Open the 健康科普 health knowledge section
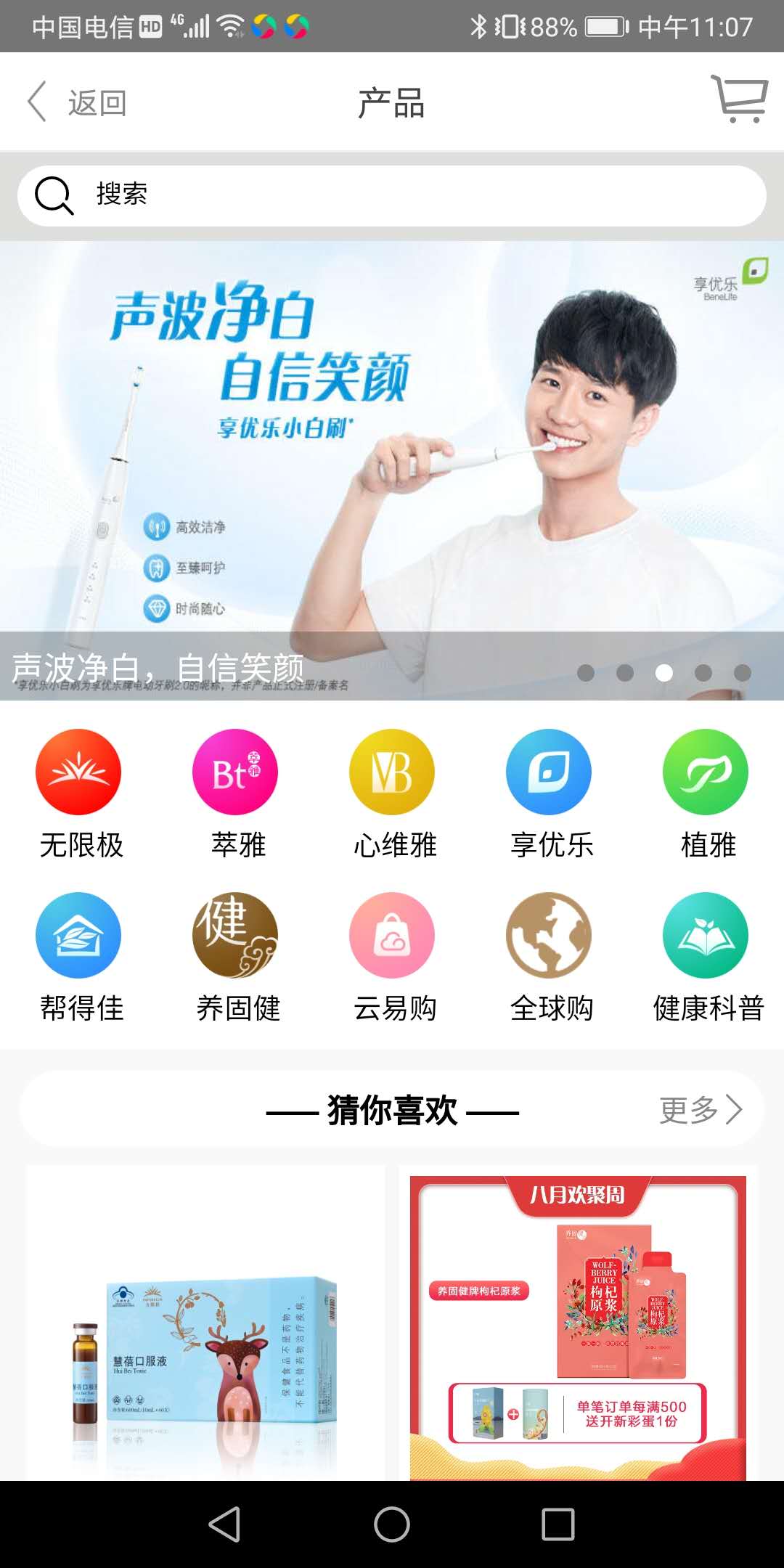Screen dimensions: 784x1568 click(704, 935)
